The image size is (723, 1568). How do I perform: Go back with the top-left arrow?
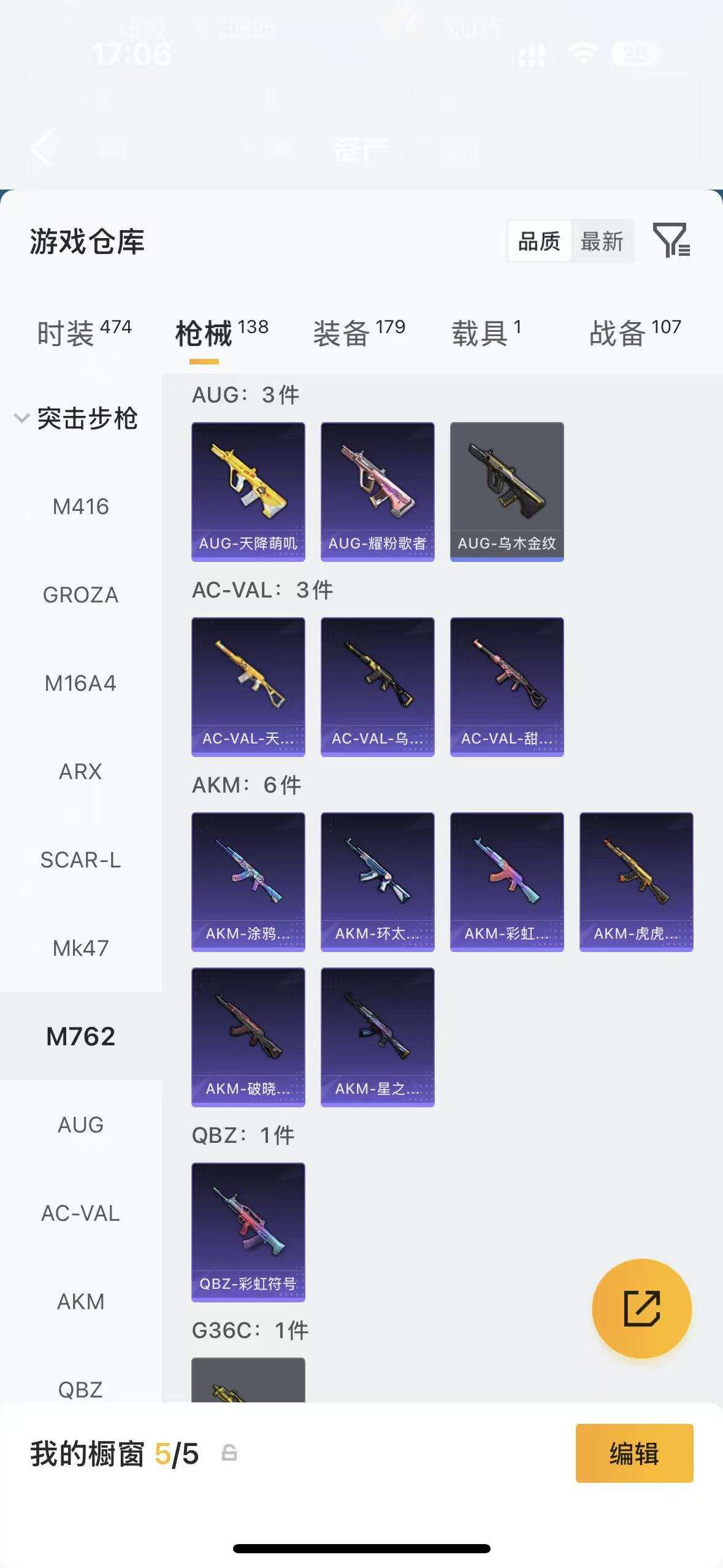(x=43, y=148)
